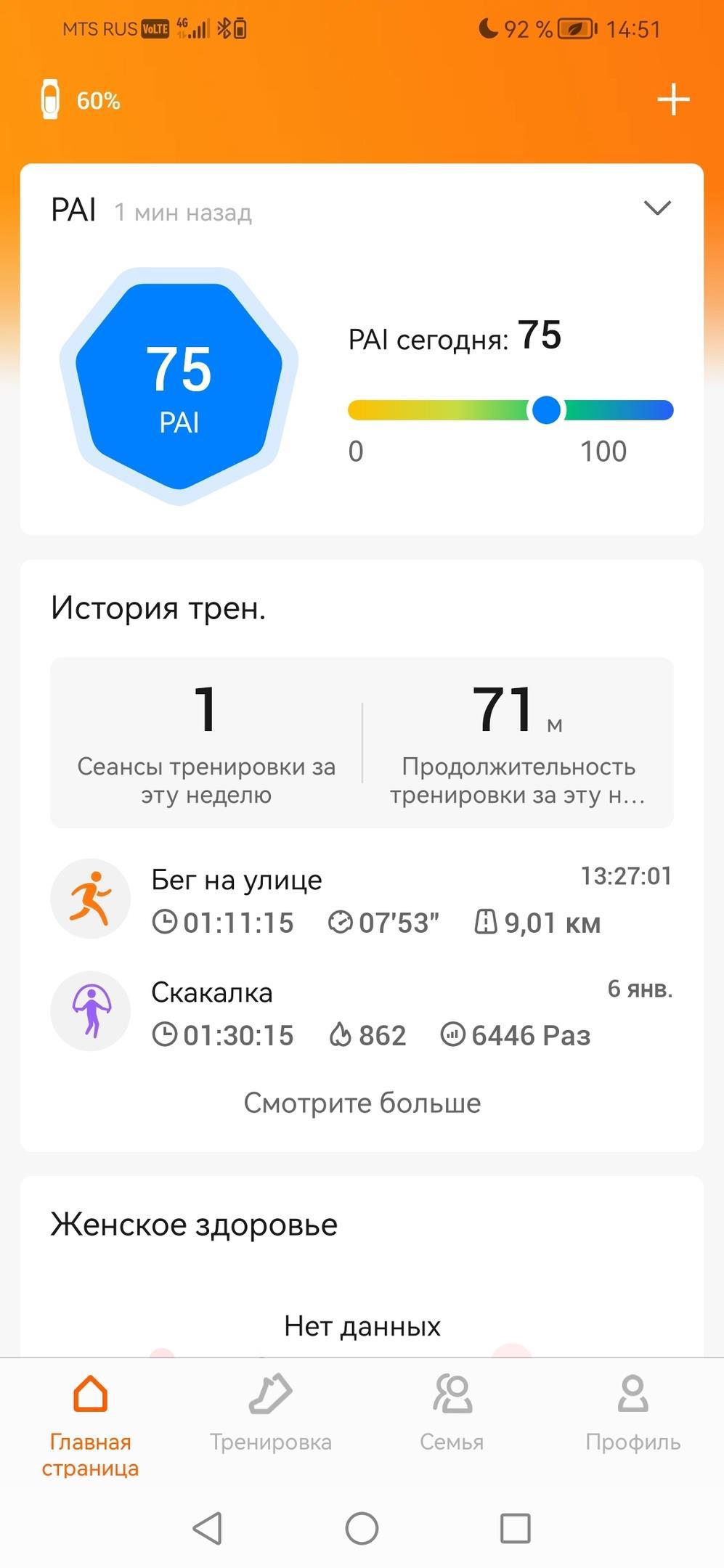Open the blue 75 PAI score badge
Viewport: 724px width, 1568px height.
179,385
